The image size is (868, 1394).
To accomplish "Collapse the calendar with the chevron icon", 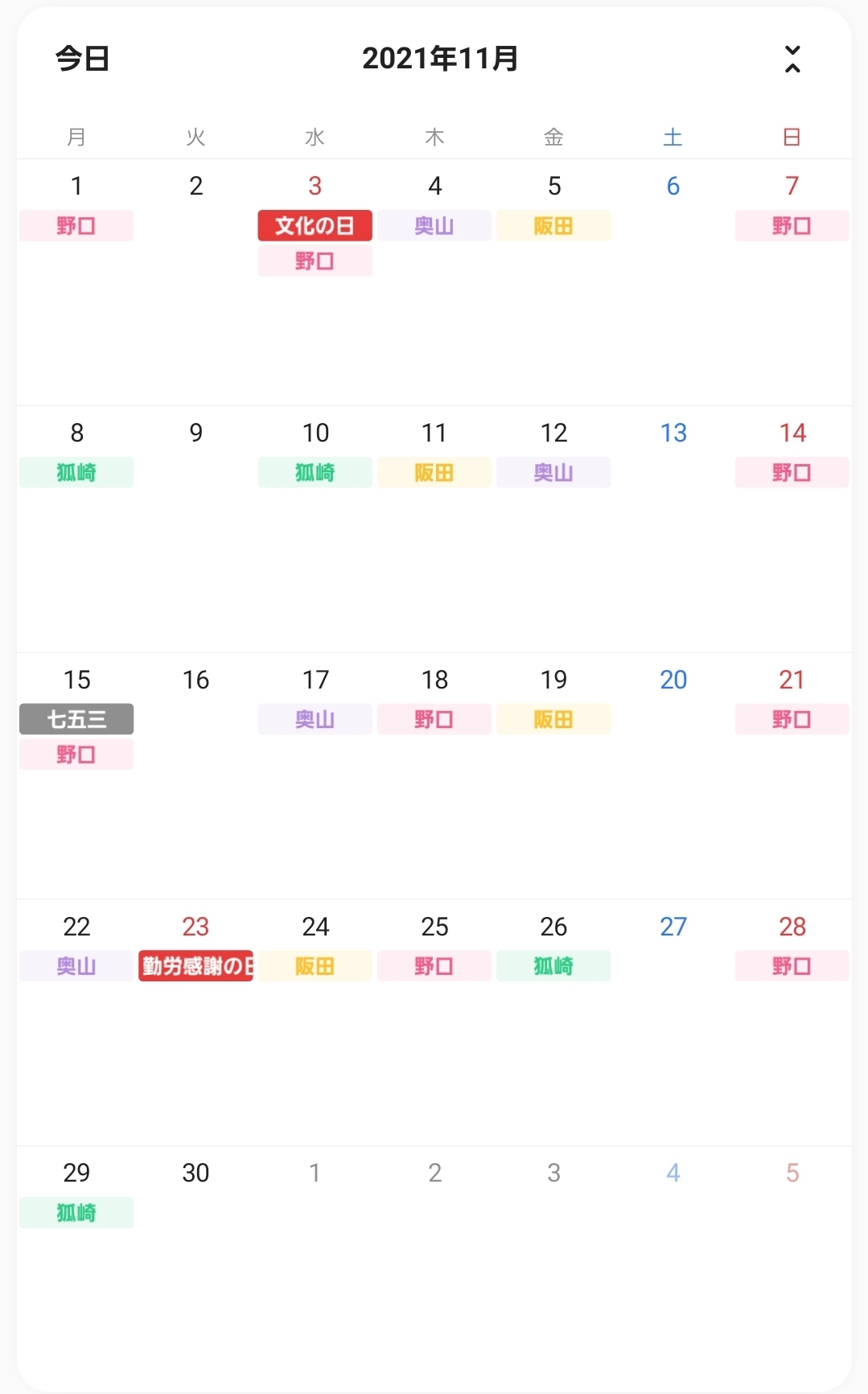I will click(x=792, y=59).
